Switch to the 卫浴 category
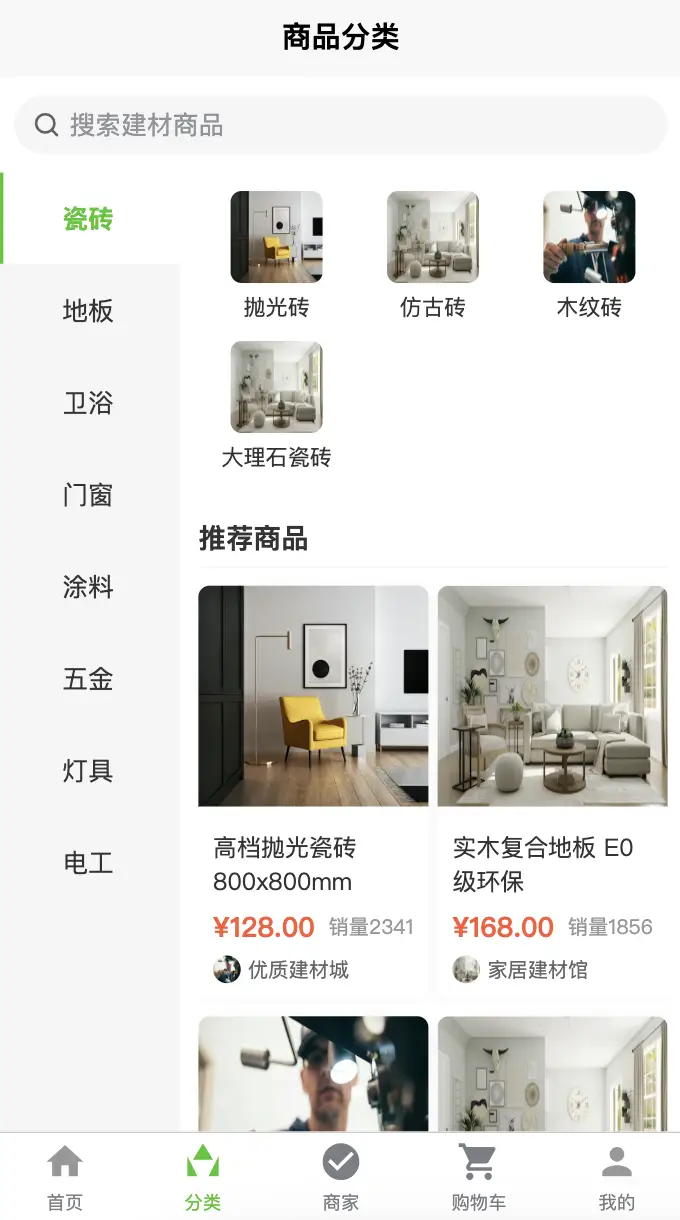The image size is (680, 1220). coord(89,403)
